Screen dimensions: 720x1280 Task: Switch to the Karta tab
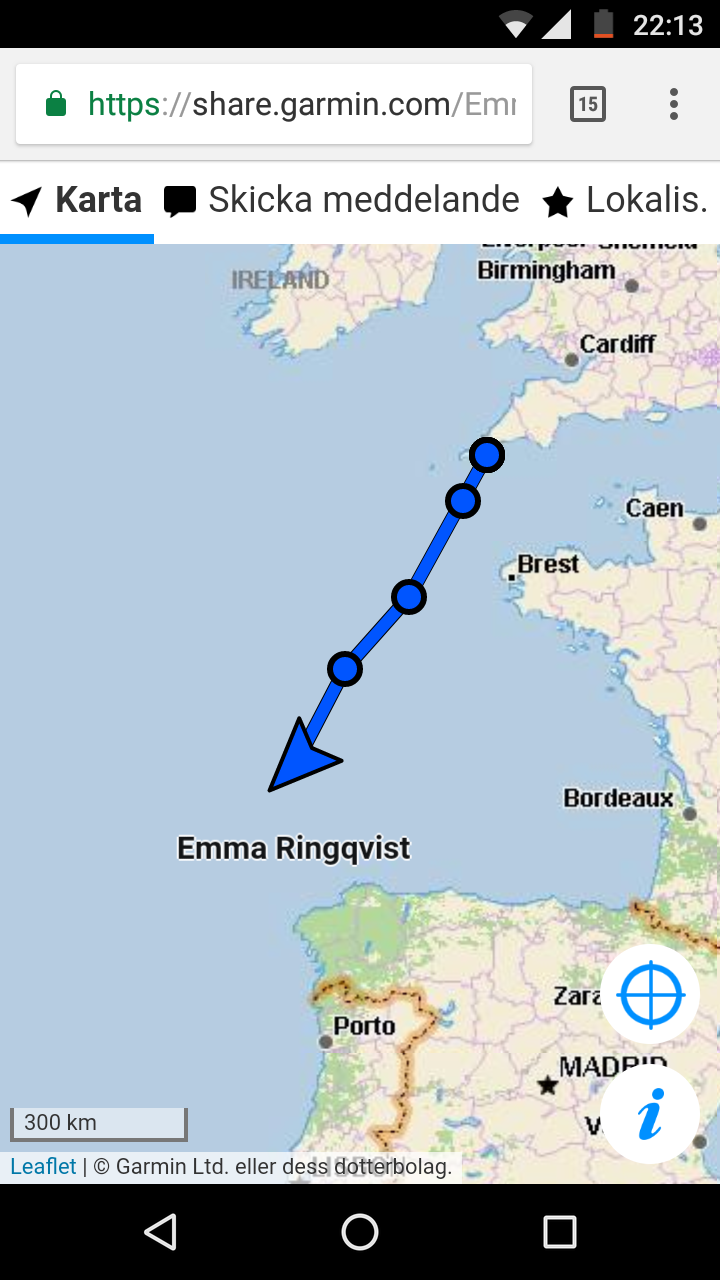pos(77,201)
